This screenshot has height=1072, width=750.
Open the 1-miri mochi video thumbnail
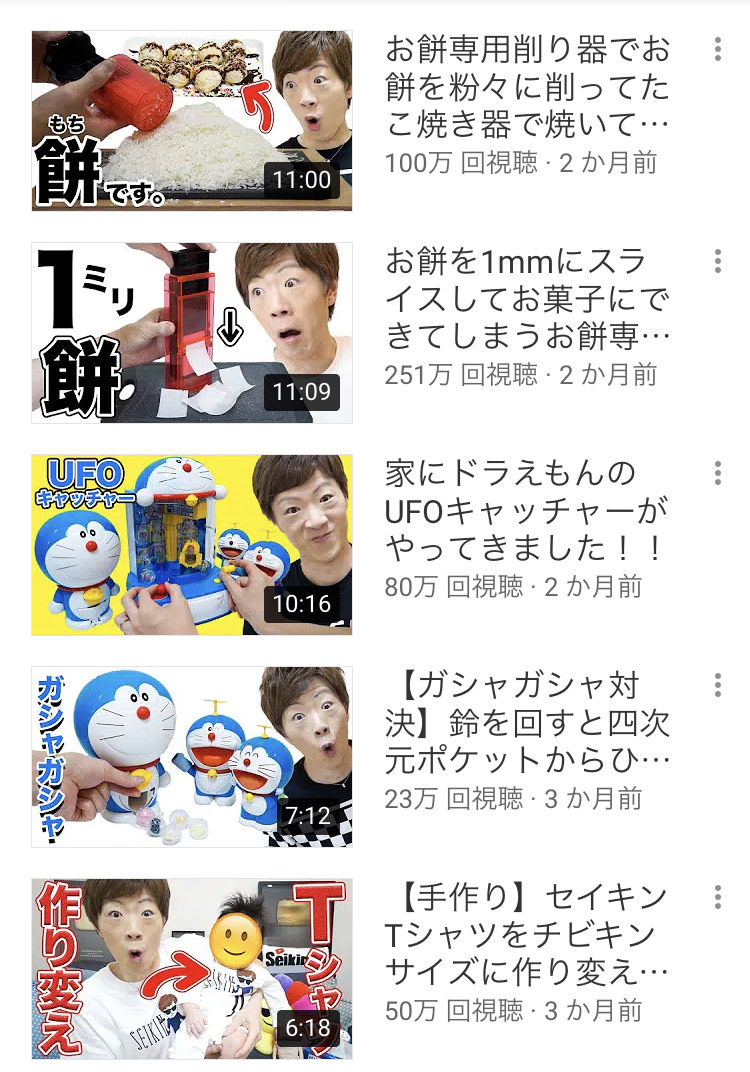pos(188,328)
